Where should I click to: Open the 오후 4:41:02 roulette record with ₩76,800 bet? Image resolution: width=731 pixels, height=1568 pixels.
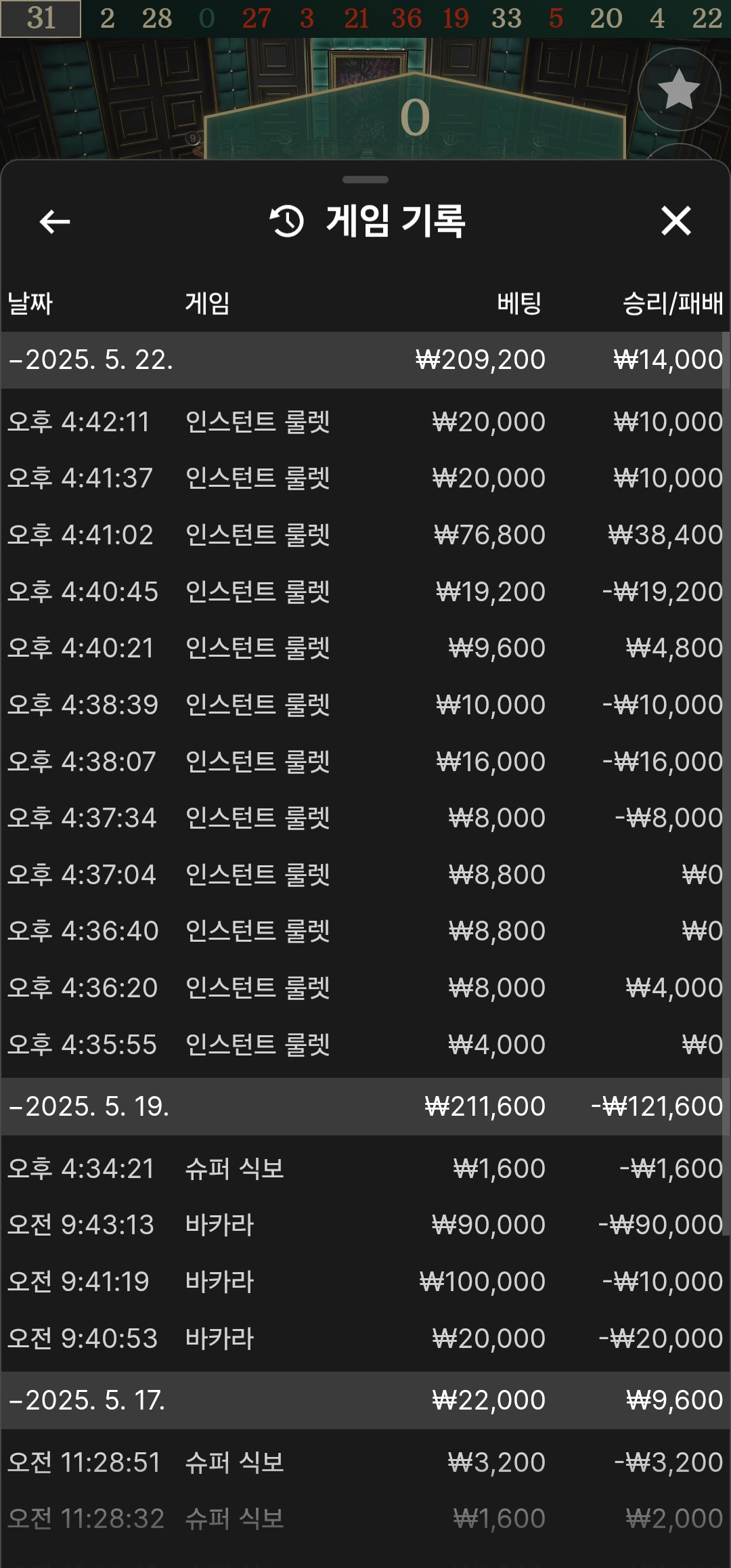[365, 535]
